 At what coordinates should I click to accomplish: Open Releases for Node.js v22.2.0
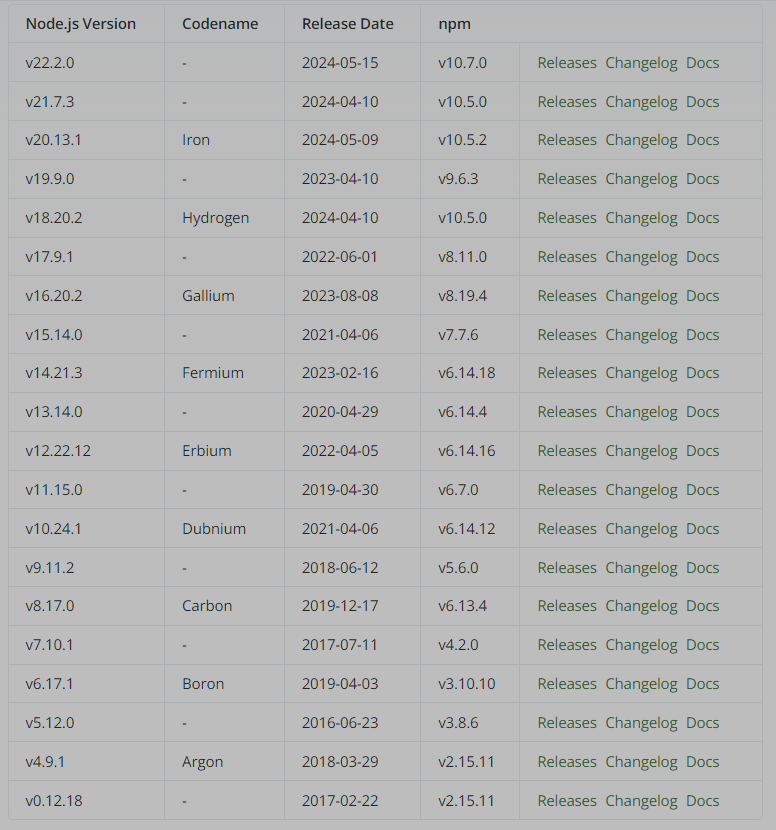(566, 63)
